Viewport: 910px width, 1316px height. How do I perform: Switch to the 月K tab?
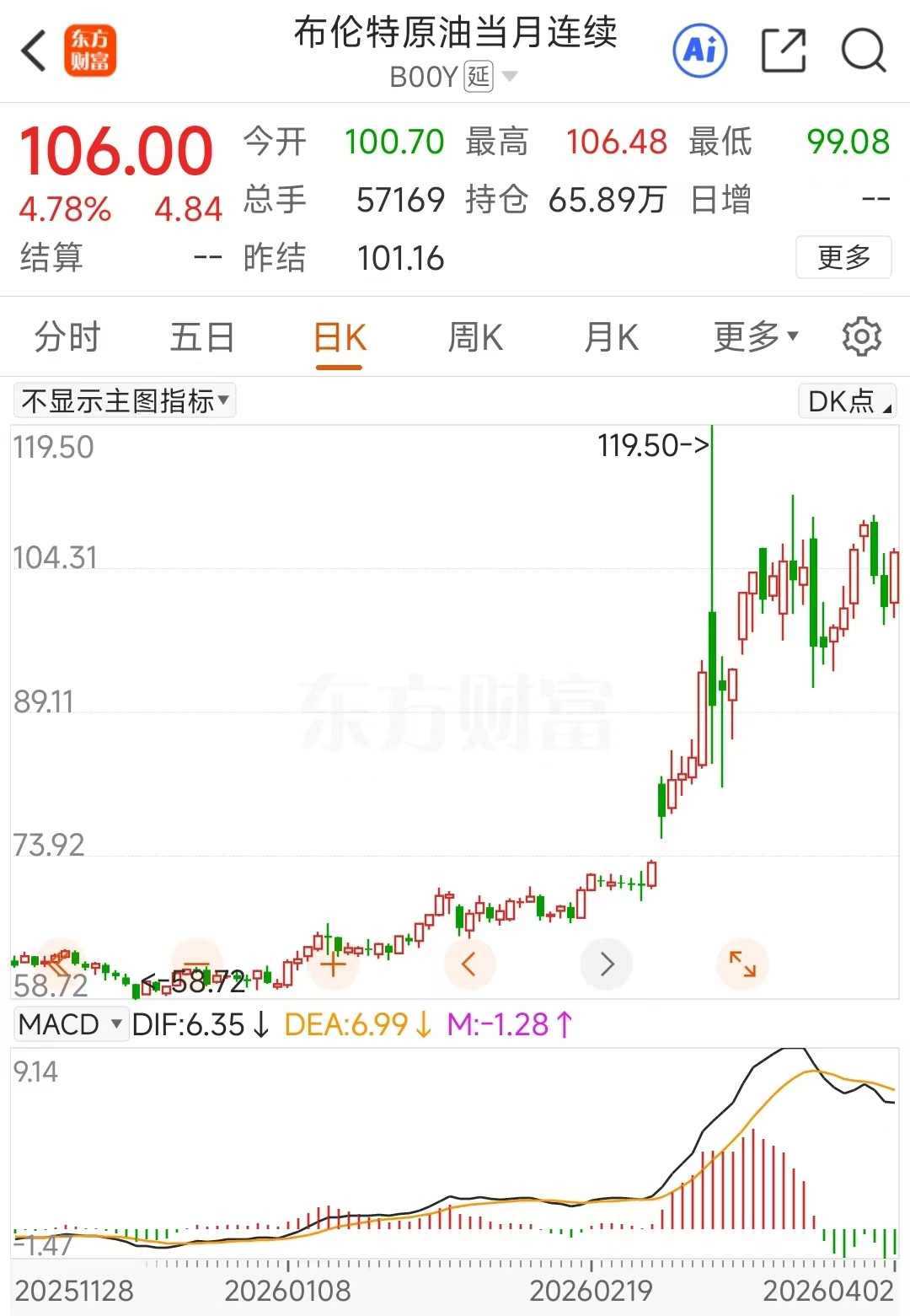[612, 338]
